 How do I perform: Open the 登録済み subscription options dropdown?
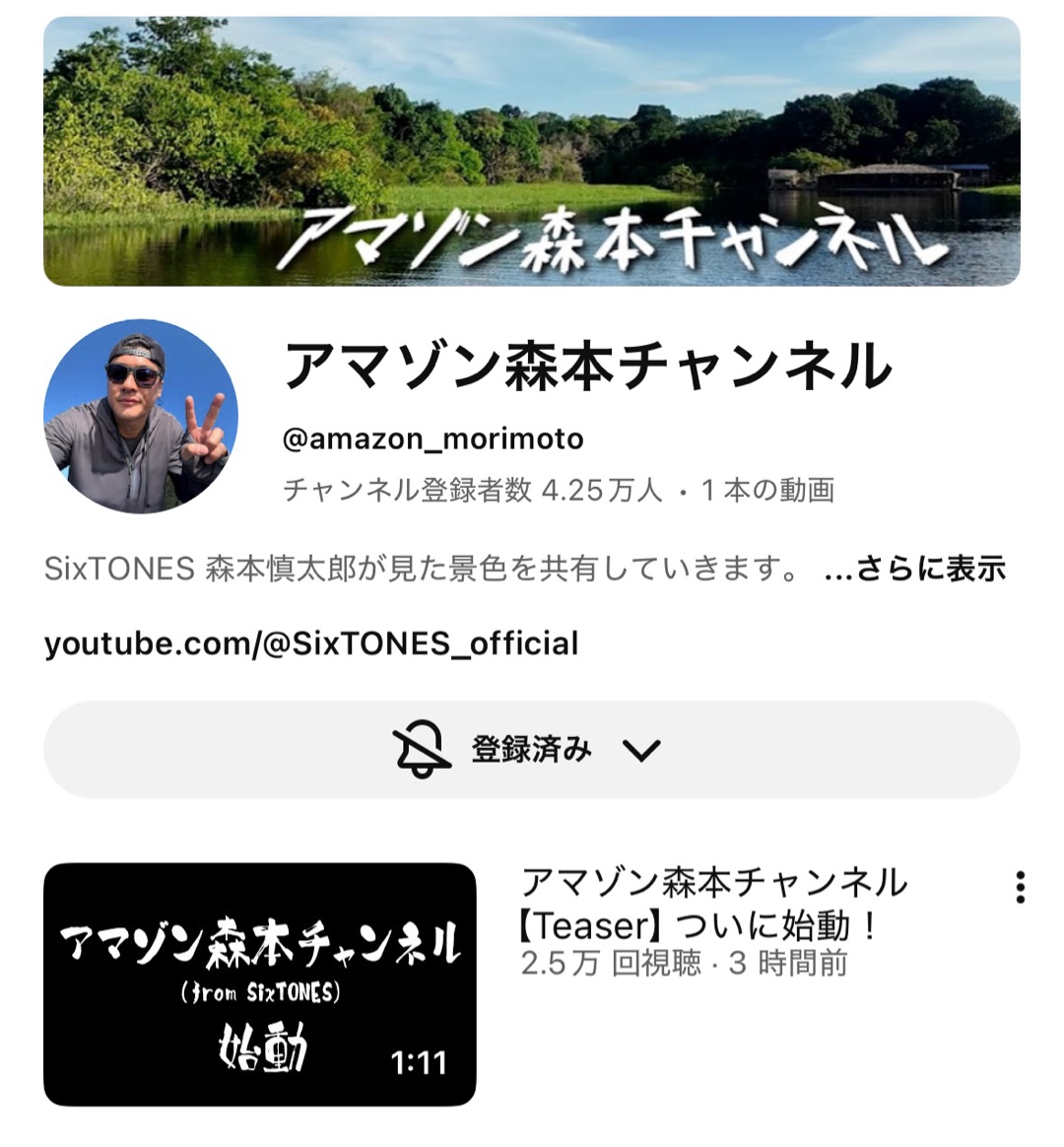(x=531, y=750)
